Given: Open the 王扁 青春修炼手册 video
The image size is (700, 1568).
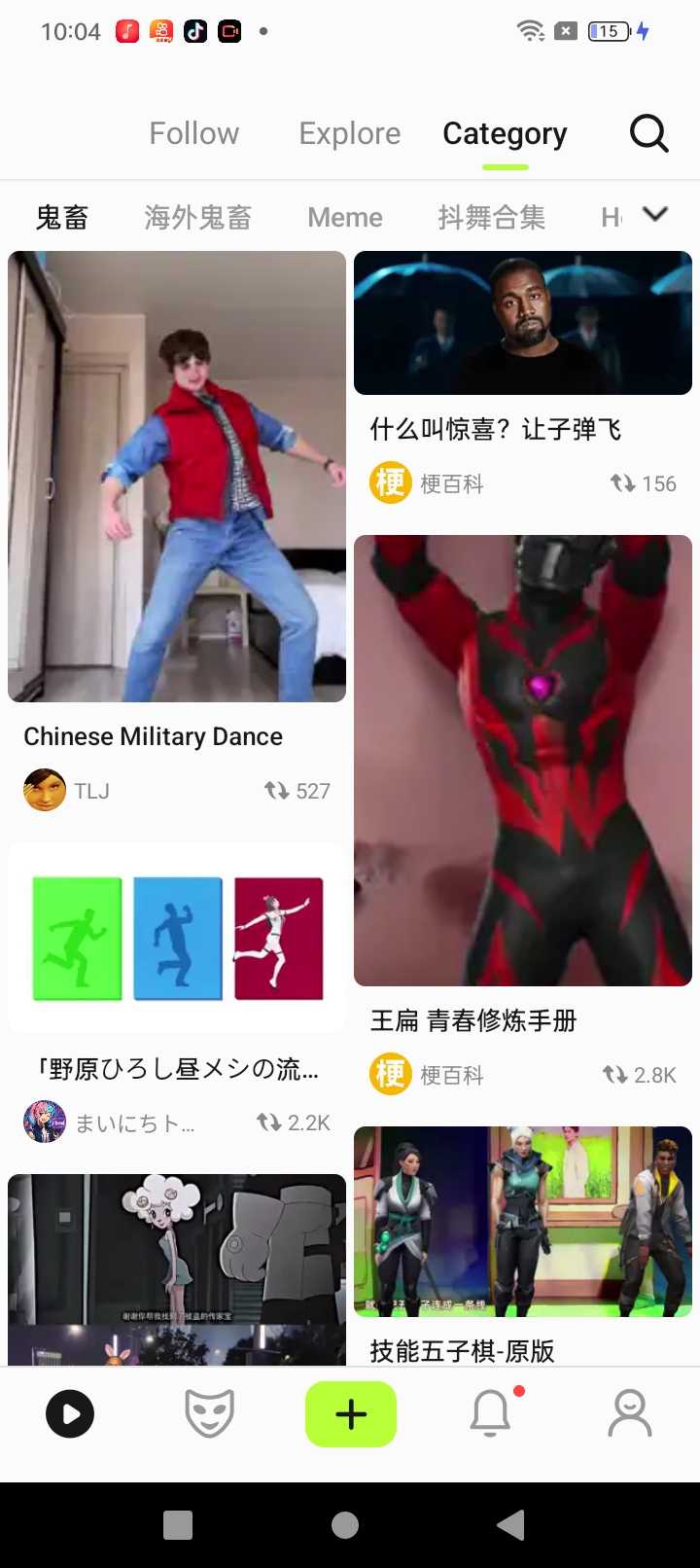Looking at the screenshot, I should coord(523,761).
